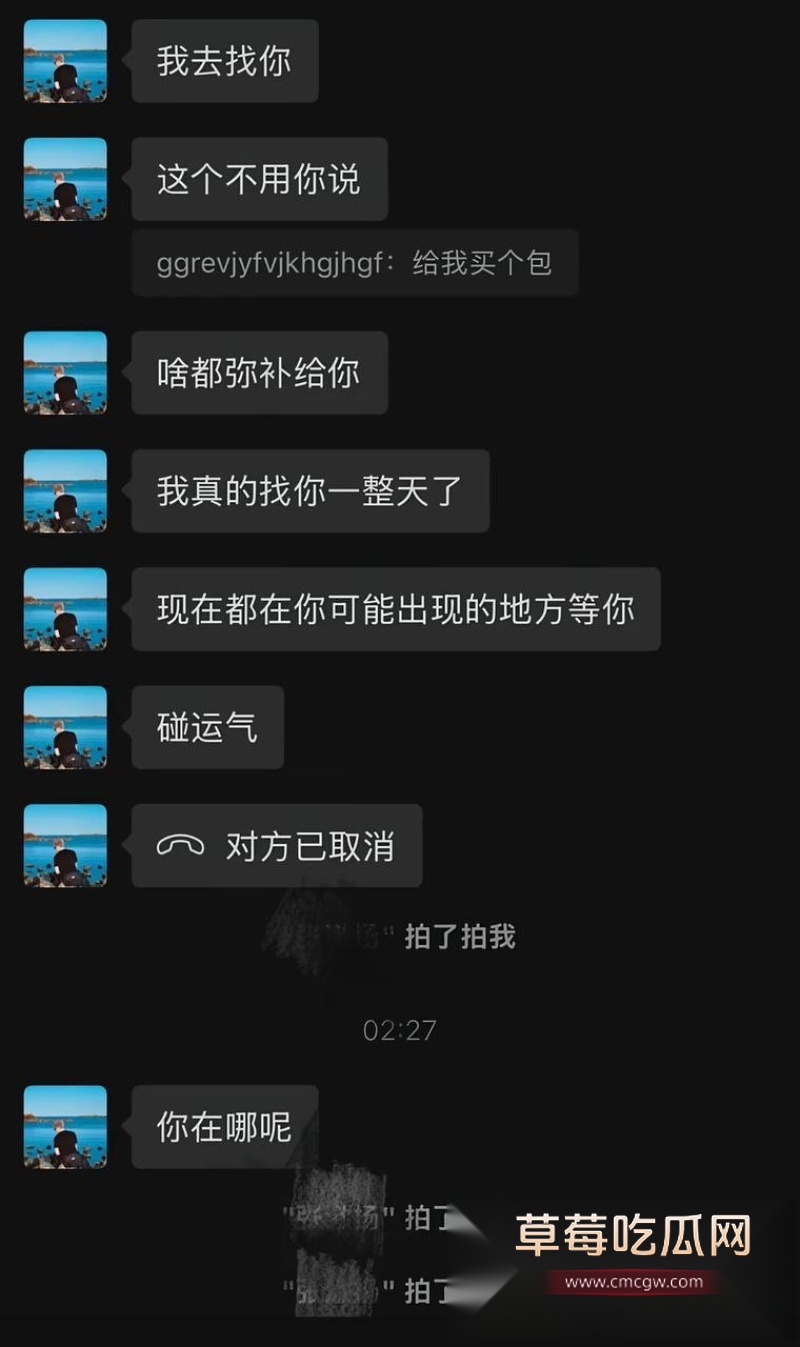Select the "我去找你" message bubble
The width and height of the screenshot is (800, 1347).
click(224, 60)
